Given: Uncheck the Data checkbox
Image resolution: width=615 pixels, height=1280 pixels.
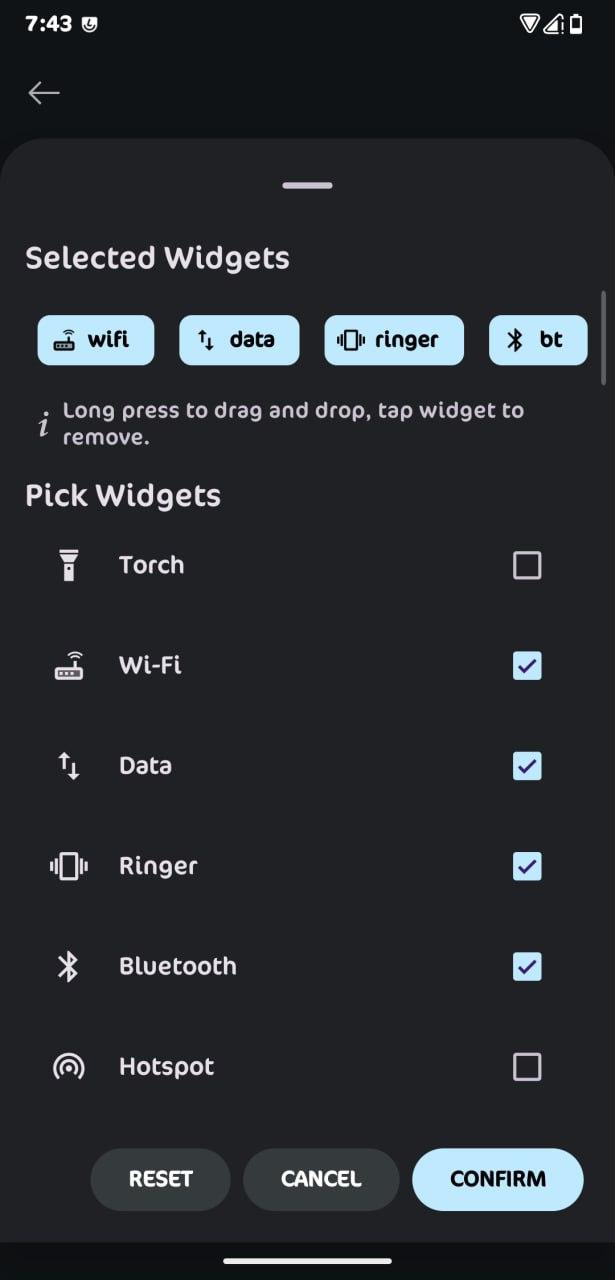Looking at the screenshot, I should point(527,766).
